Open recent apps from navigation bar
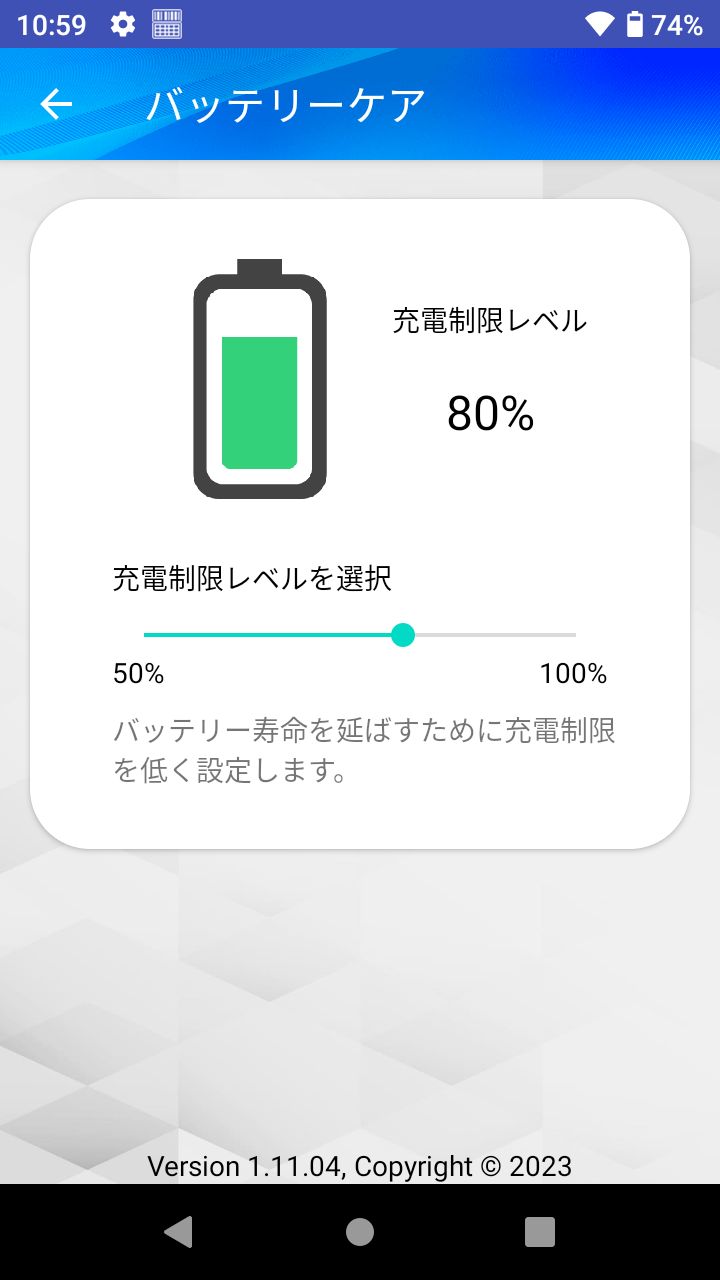 click(540, 1232)
